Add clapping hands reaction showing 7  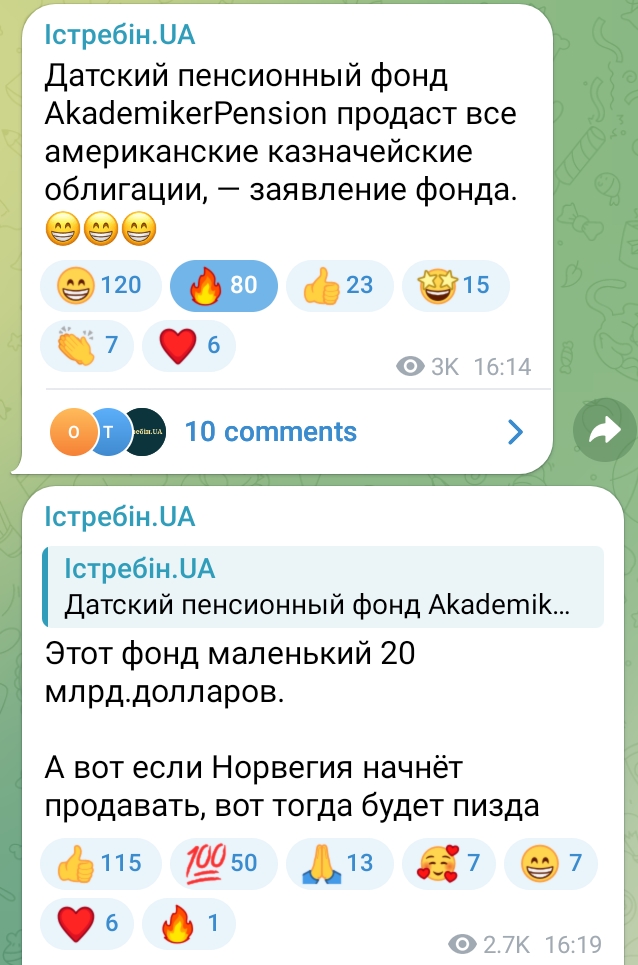[86, 345]
